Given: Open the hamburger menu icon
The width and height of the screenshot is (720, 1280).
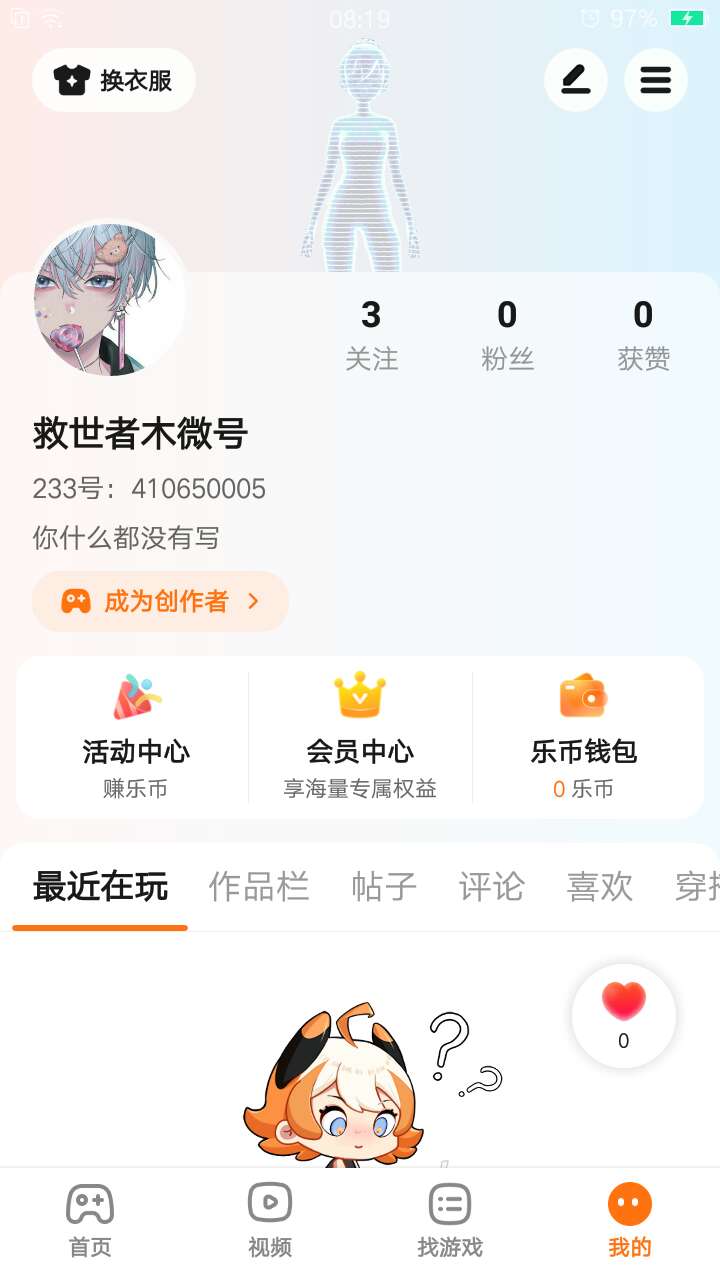Looking at the screenshot, I should click(655, 80).
